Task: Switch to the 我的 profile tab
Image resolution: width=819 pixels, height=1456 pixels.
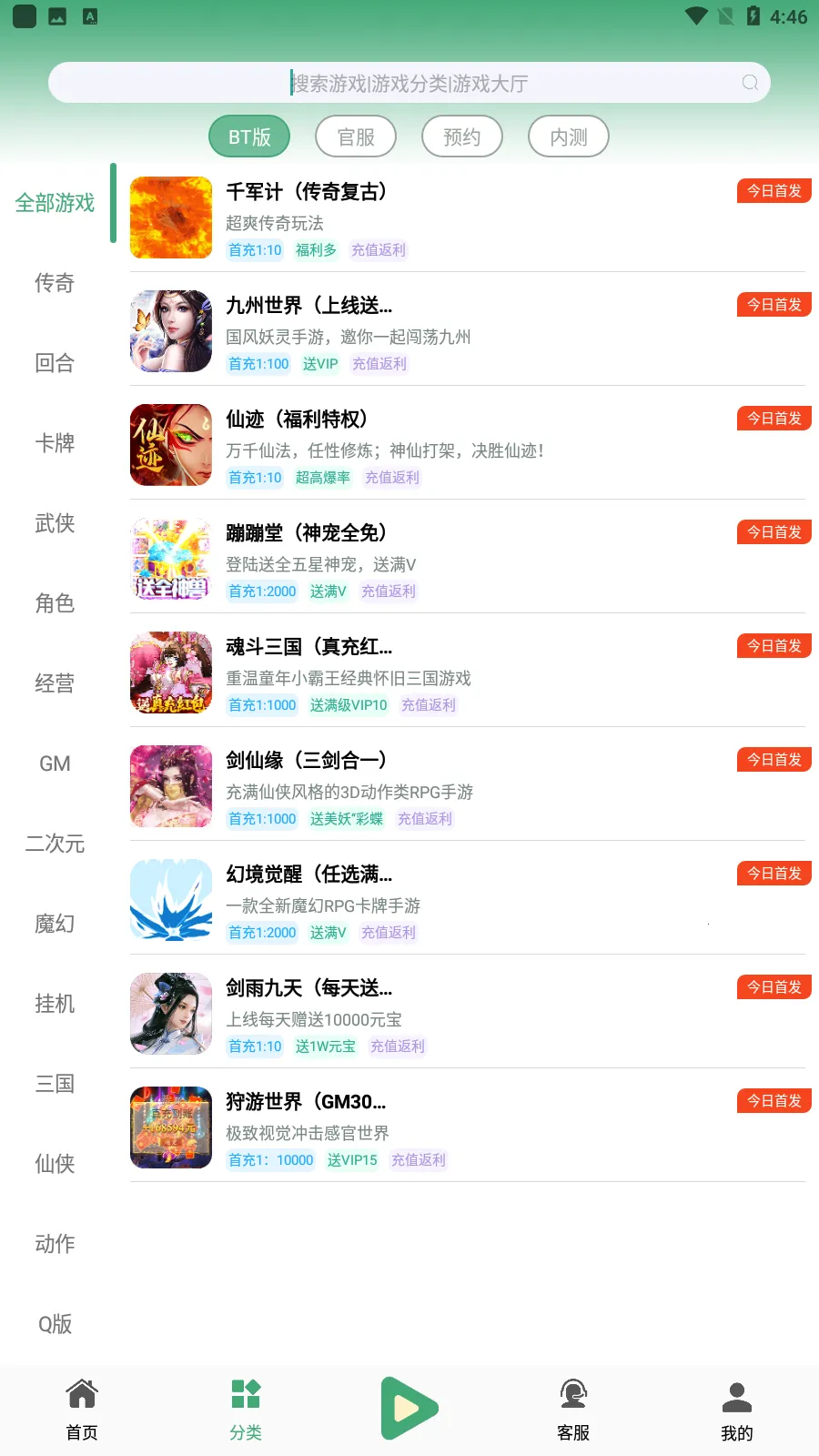Action: click(x=737, y=1409)
